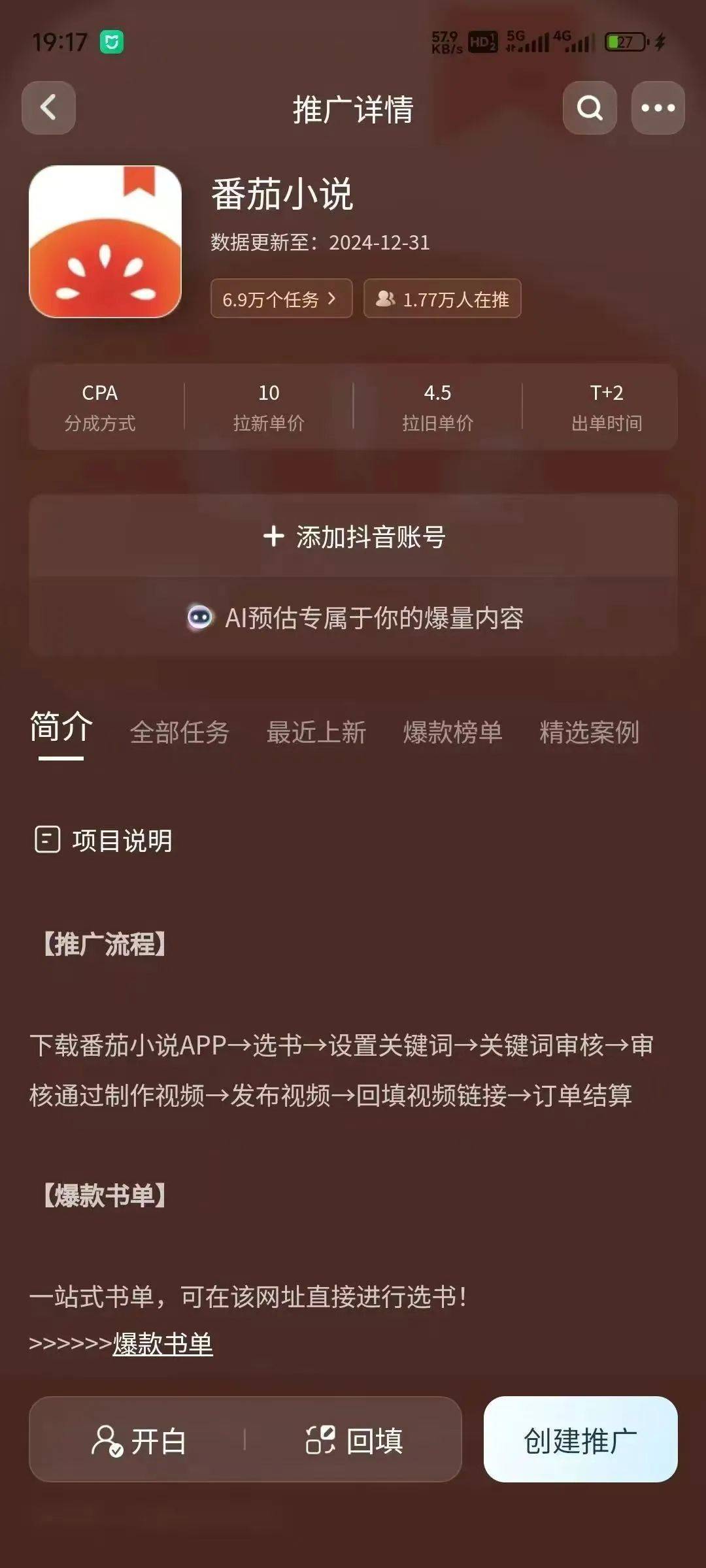Tap the 开白 button
The width and height of the screenshot is (706, 1568).
tap(139, 1440)
